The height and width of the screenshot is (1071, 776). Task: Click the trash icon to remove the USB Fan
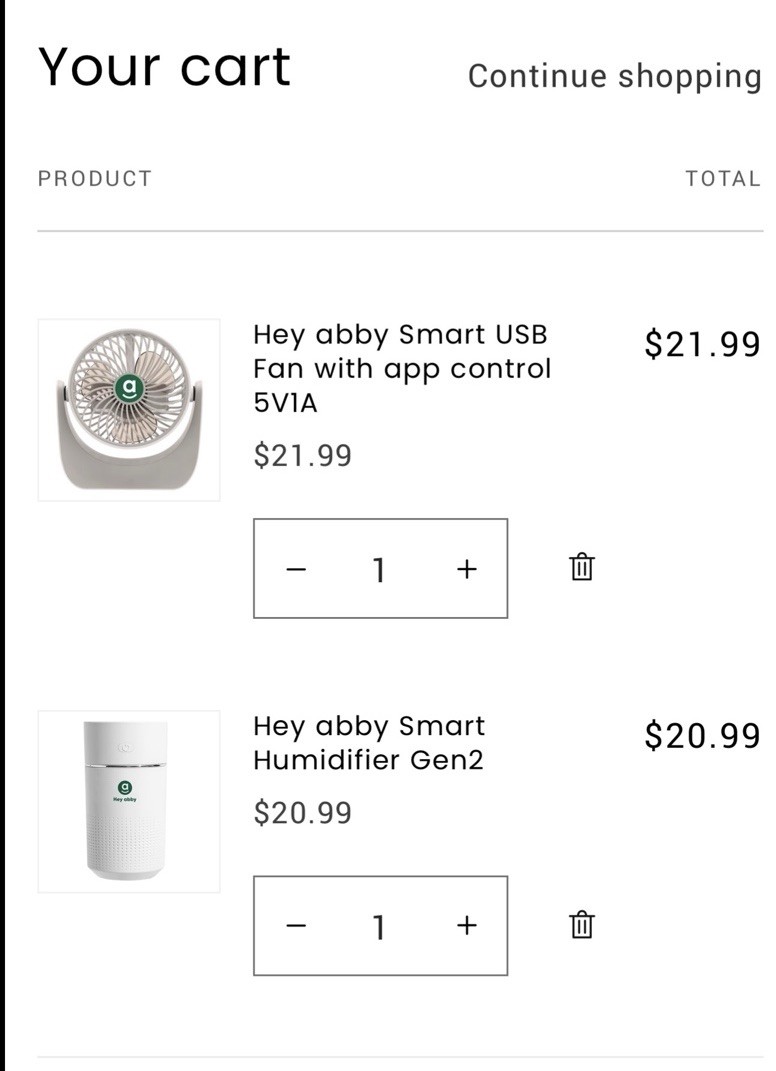click(x=581, y=566)
